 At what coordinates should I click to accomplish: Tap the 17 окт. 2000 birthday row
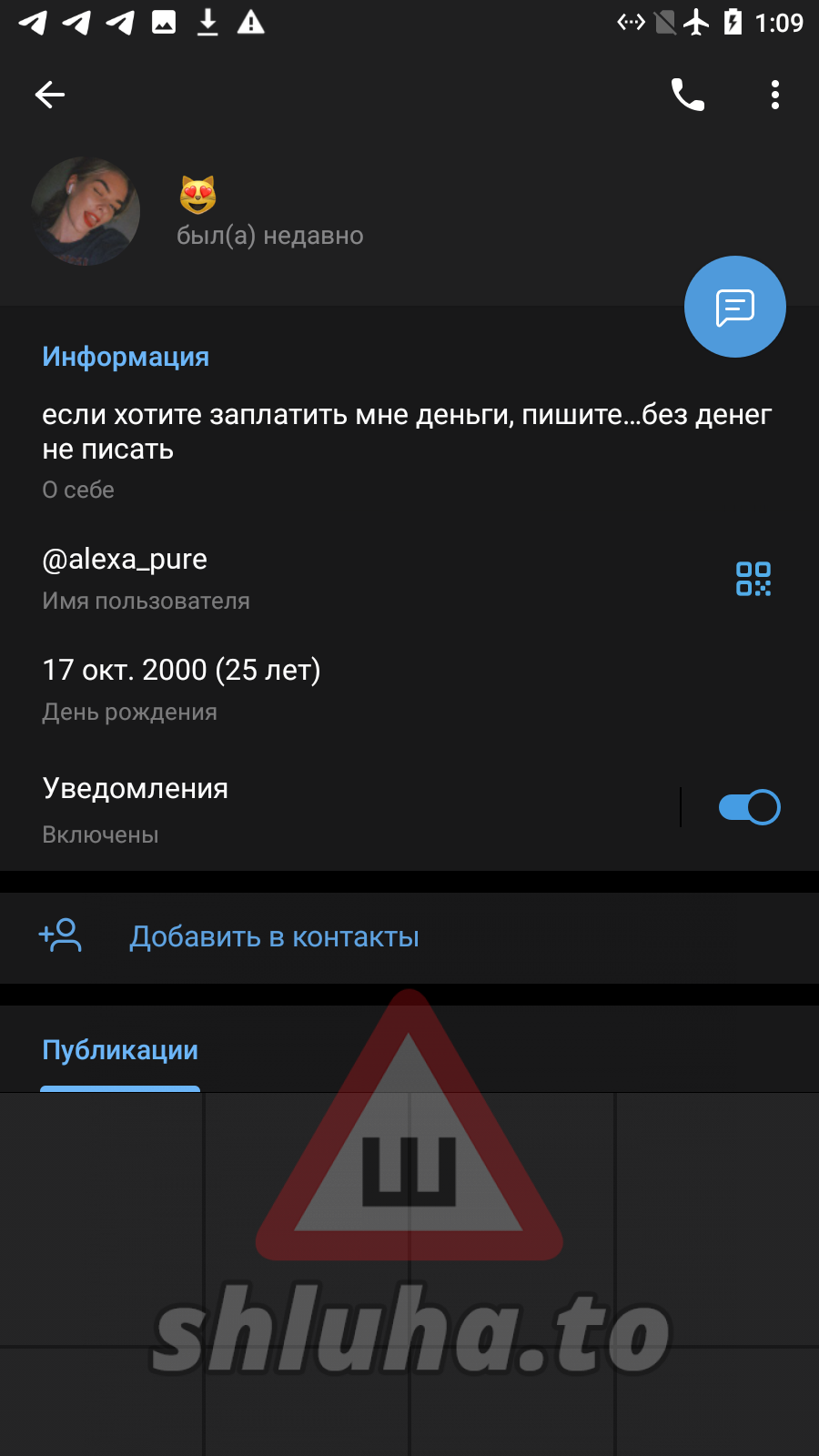coord(273,689)
